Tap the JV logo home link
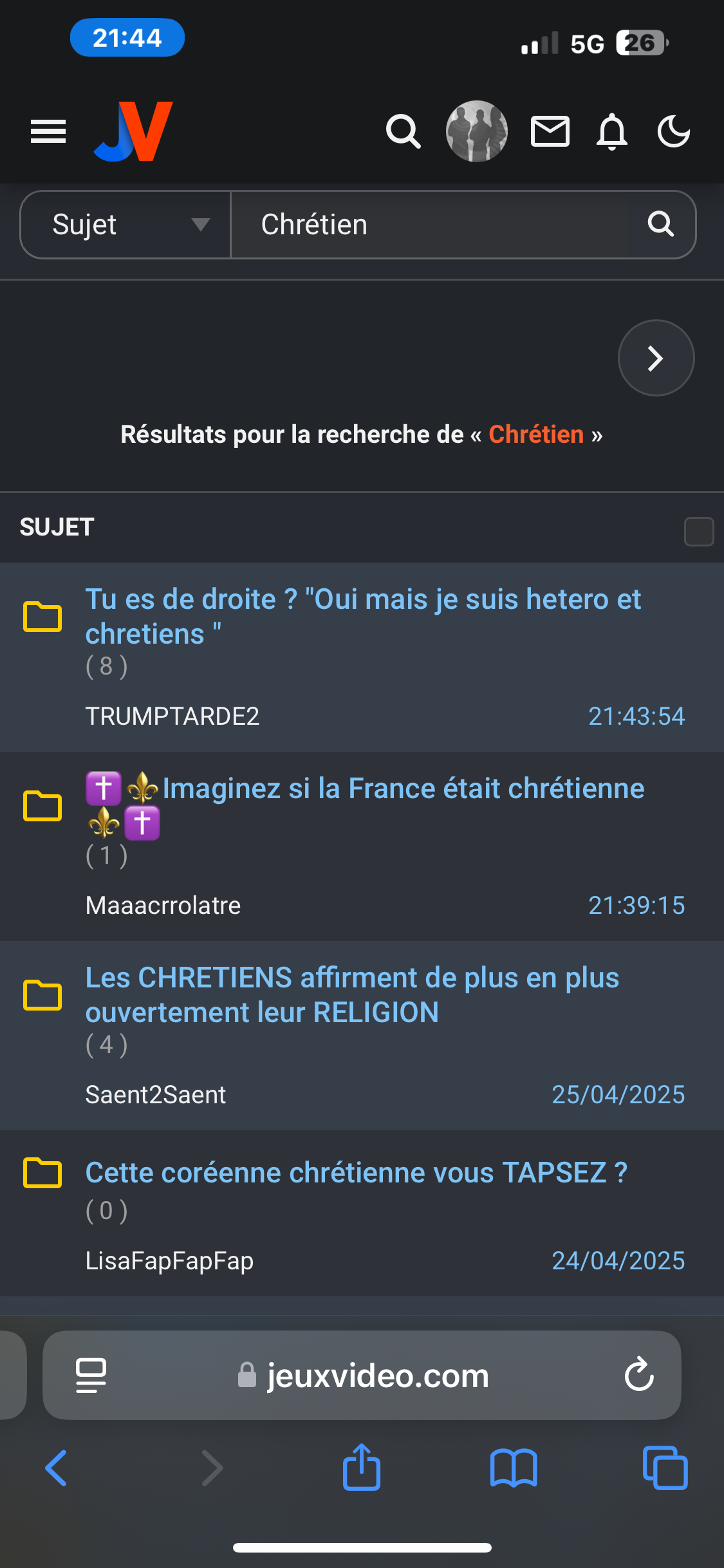Viewport: 724px width, 1568px height. coord(133,131)
